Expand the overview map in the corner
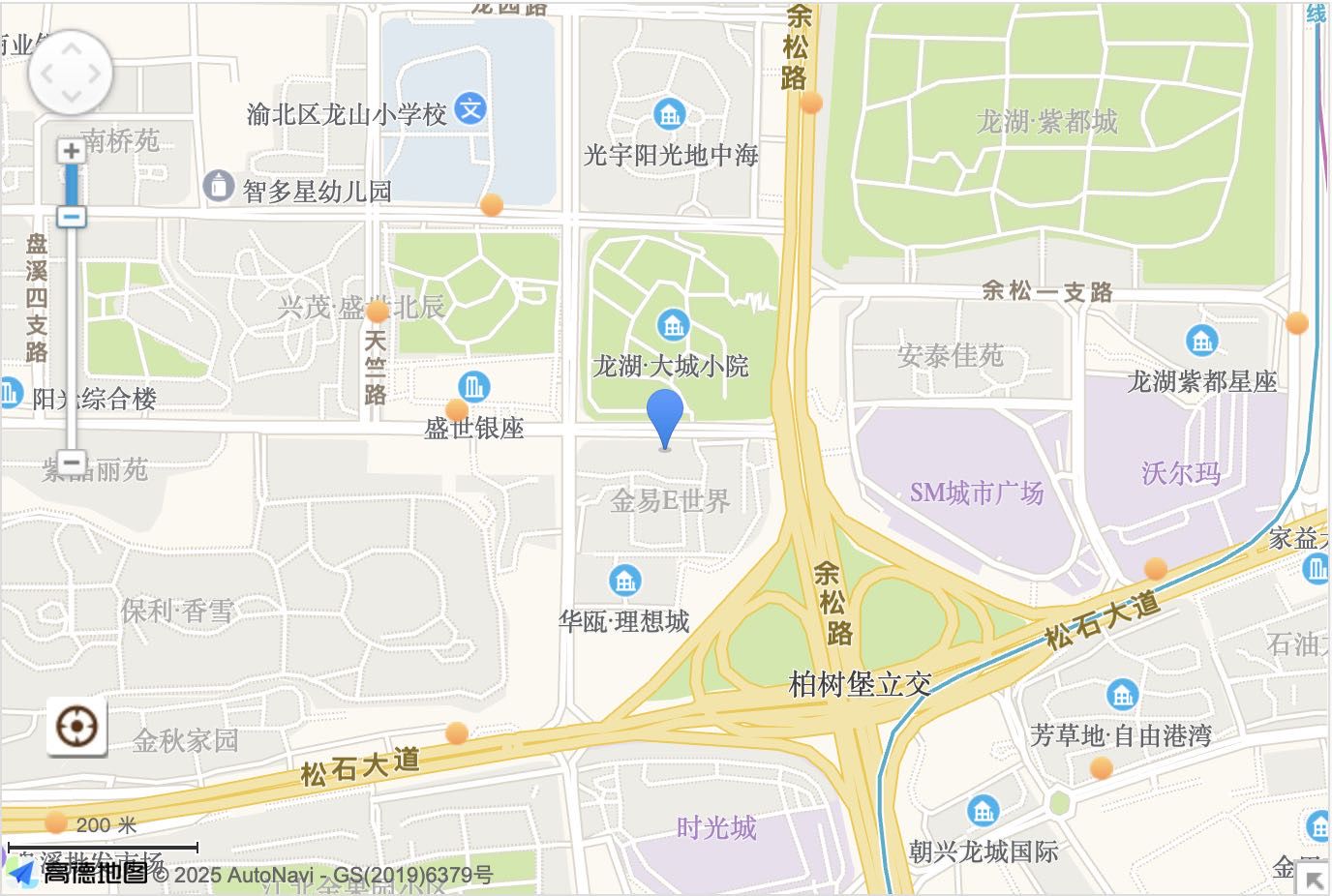Screen dimensions: 1332x896 (x=1315, y=880)
